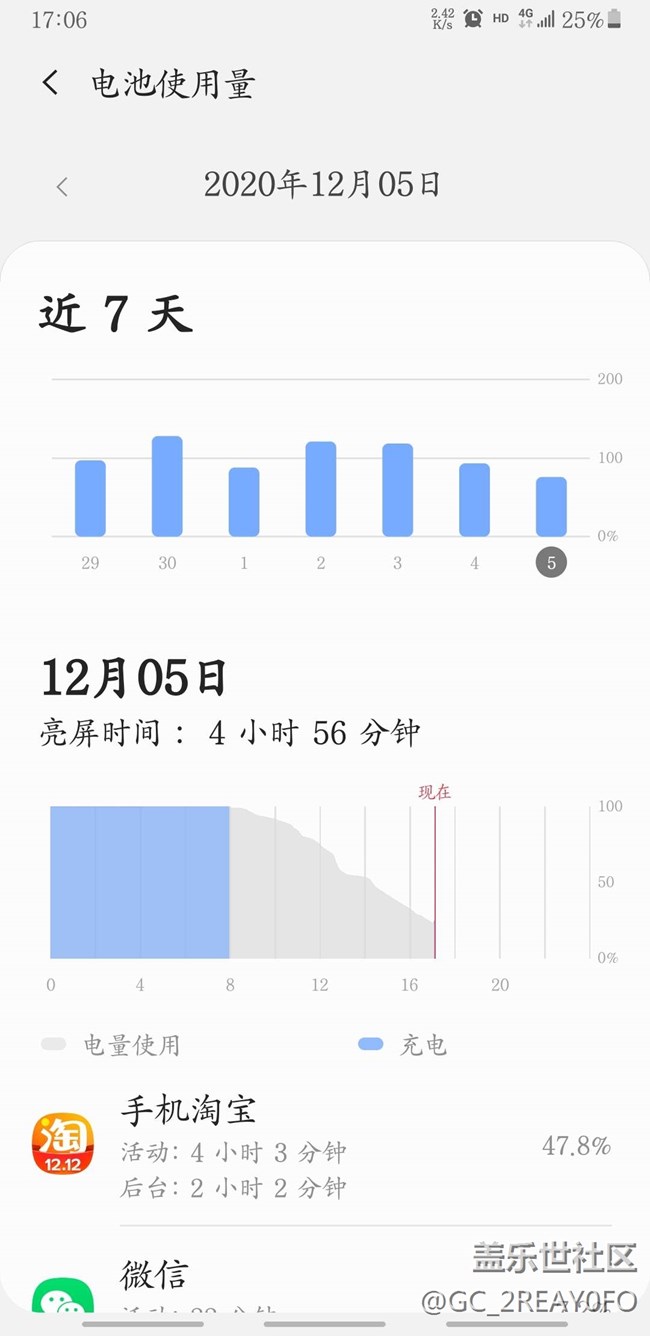
Task: Select the highlighted bar for day 5
Action: coord(551,506)
